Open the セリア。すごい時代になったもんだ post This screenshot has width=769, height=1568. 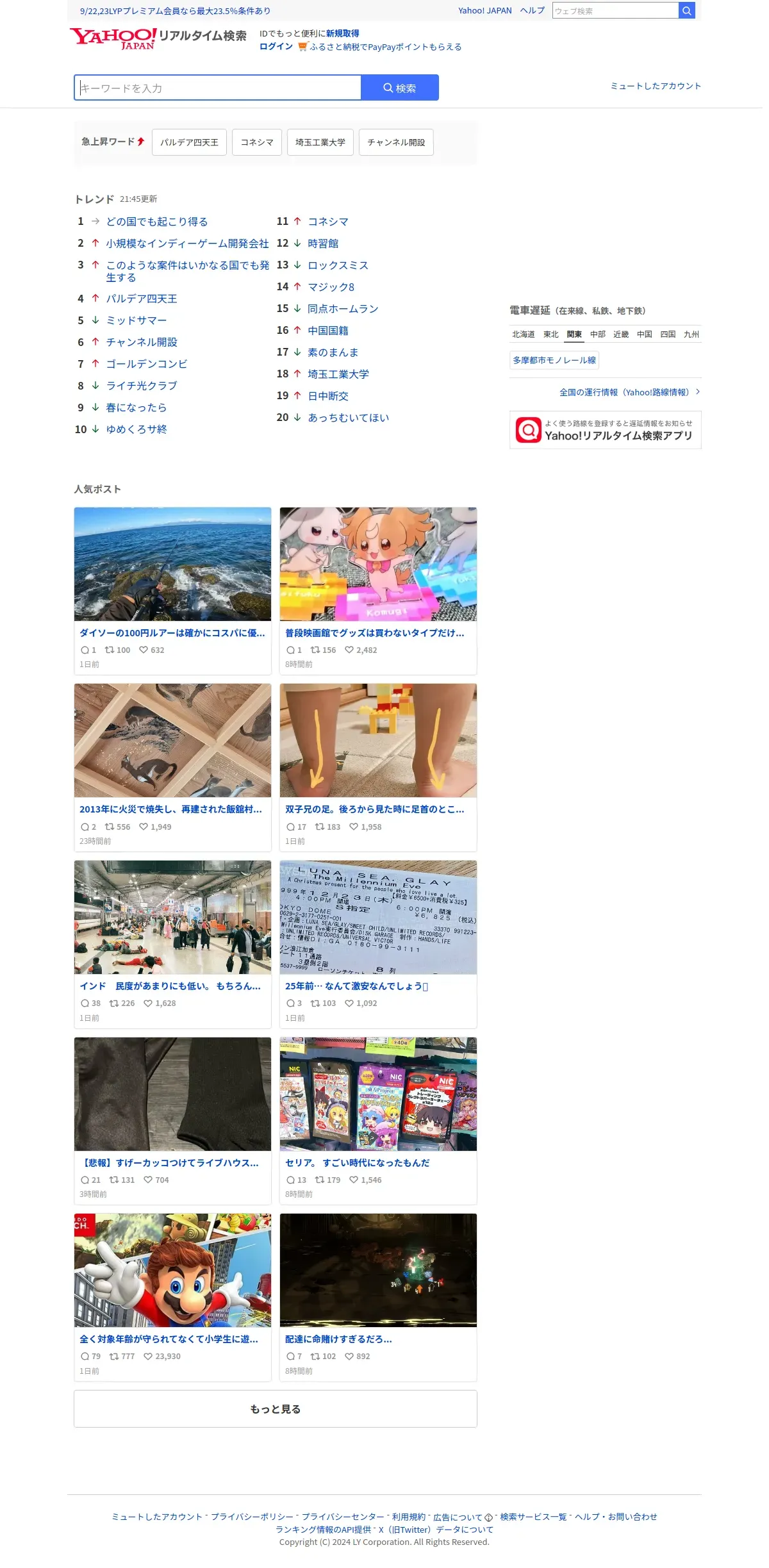pyautogui.click(x=378, y=1121)
